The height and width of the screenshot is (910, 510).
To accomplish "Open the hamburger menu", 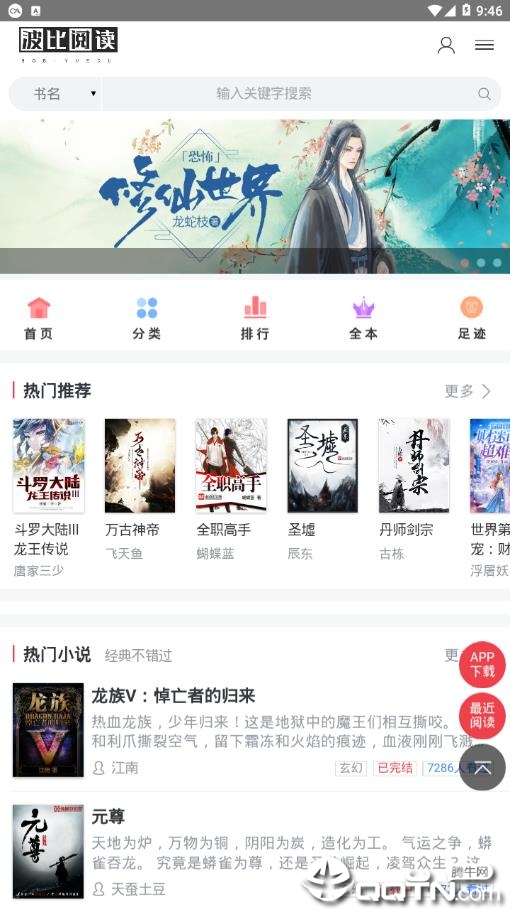I will click(x=484, y=45).
